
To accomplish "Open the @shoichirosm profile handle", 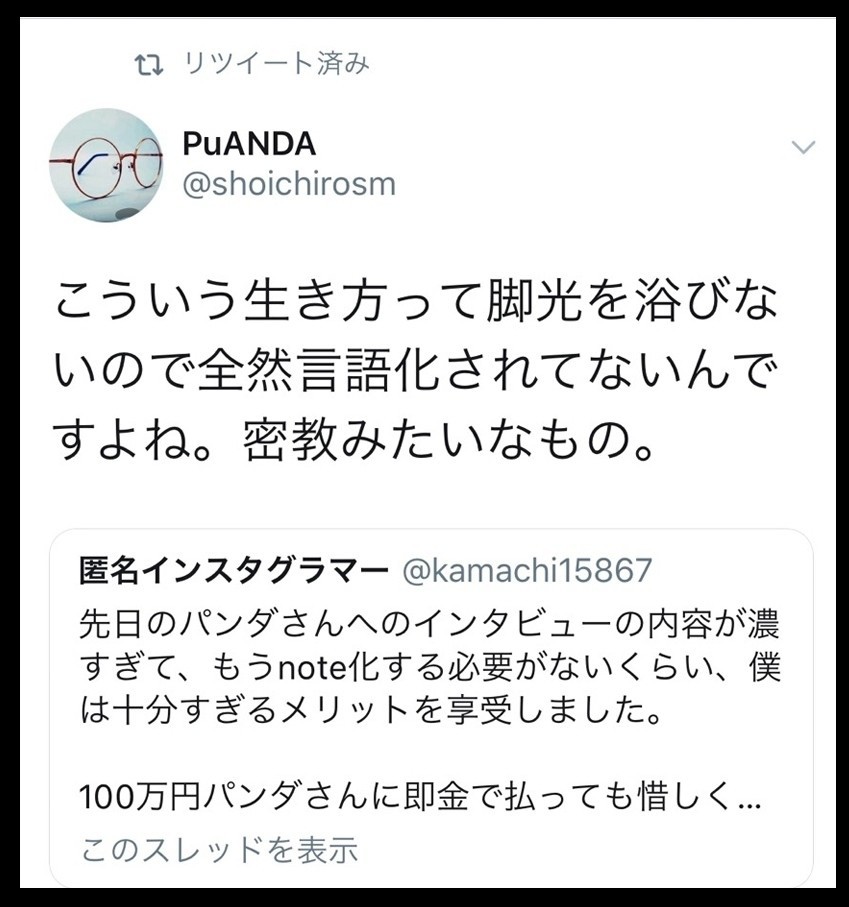I will [289, 184].
